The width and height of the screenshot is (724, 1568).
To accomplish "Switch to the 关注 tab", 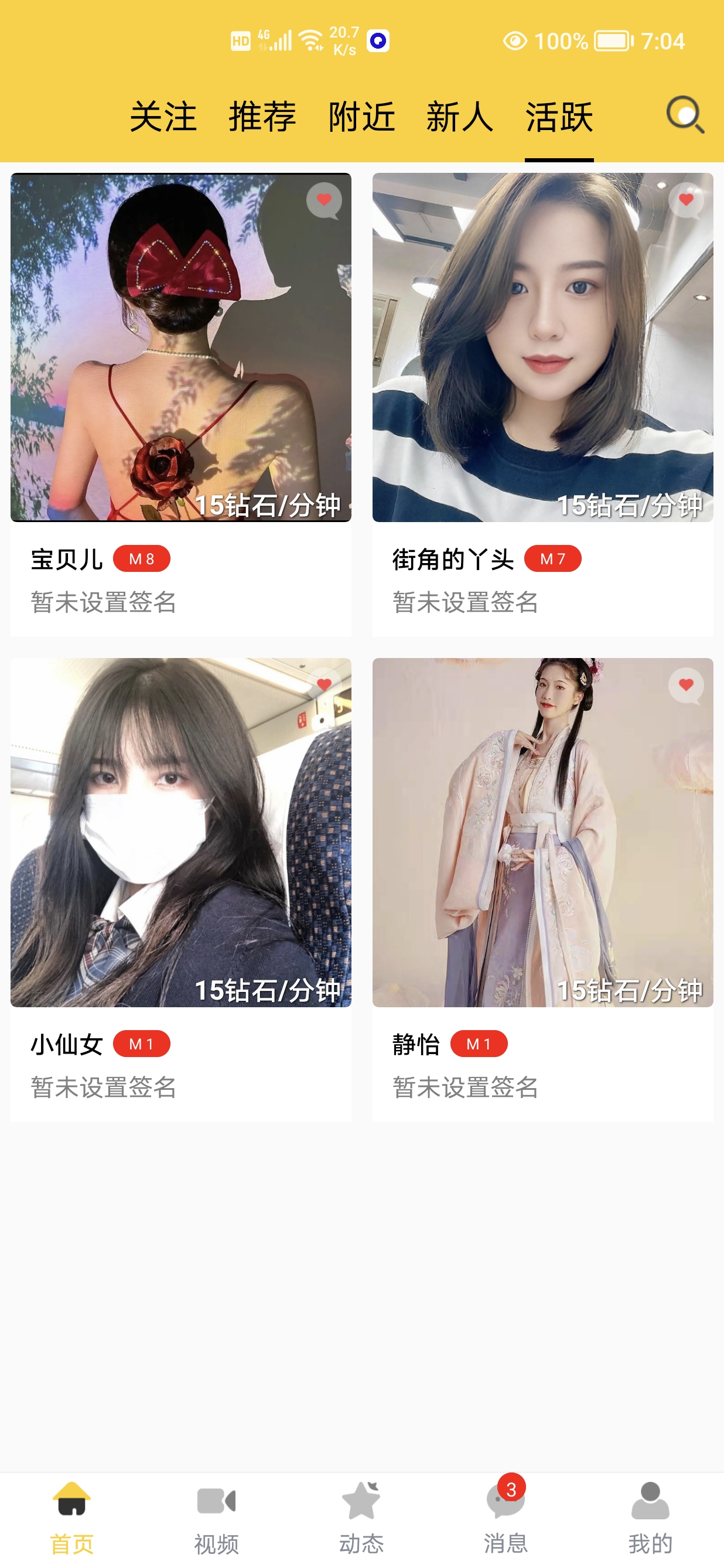I will (163, 116).
